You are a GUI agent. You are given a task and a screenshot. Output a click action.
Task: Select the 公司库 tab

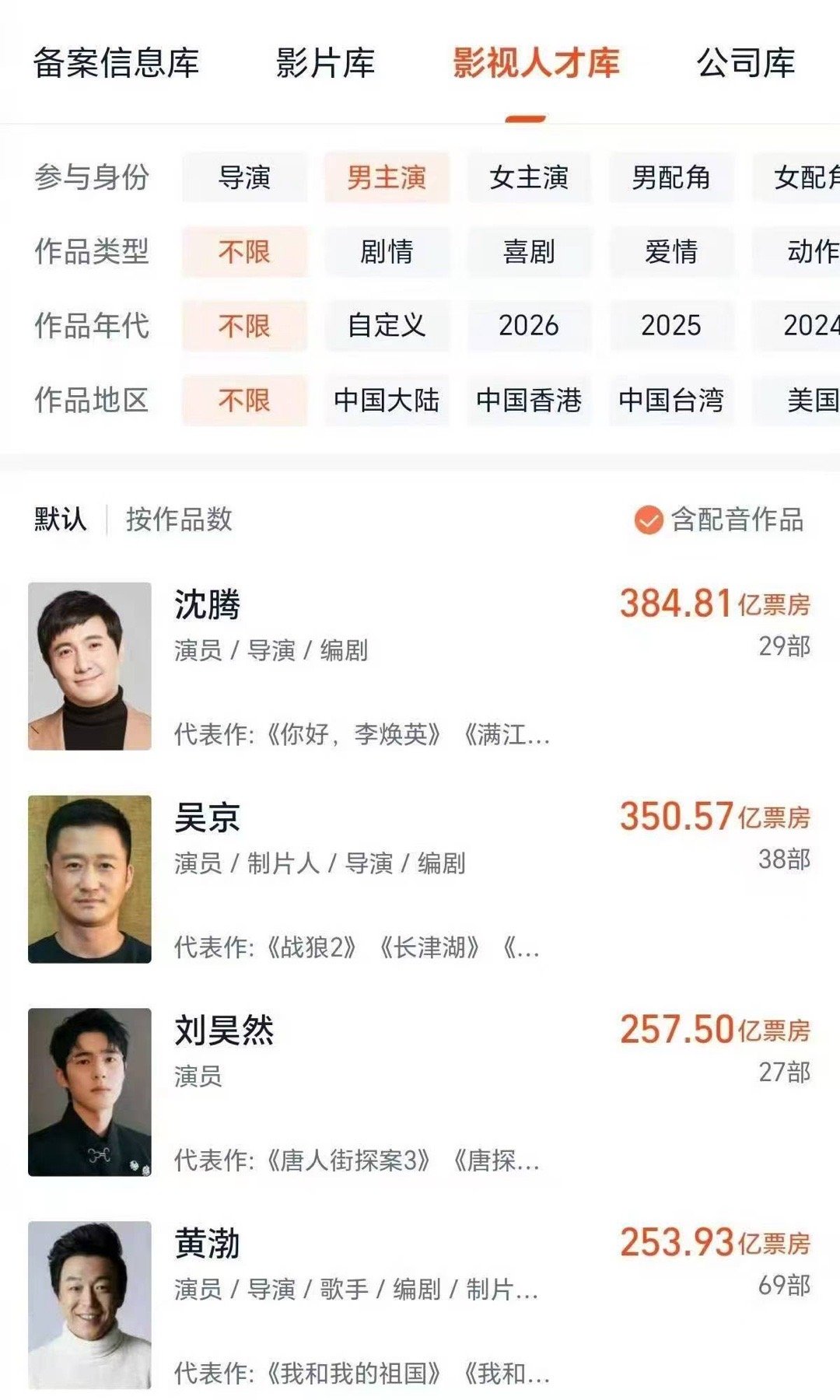[x=745, y=67]
